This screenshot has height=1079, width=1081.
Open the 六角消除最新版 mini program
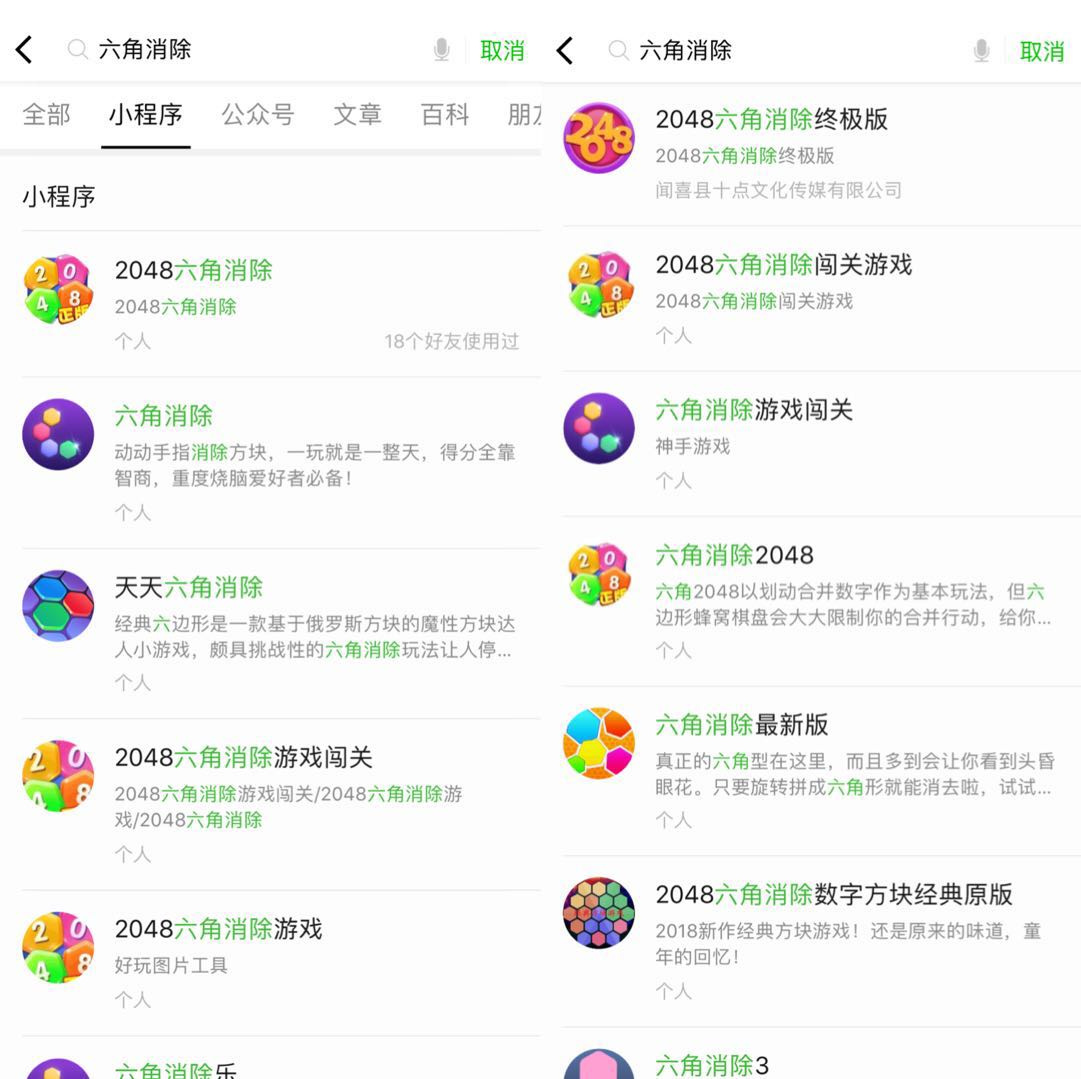(741, 725)
